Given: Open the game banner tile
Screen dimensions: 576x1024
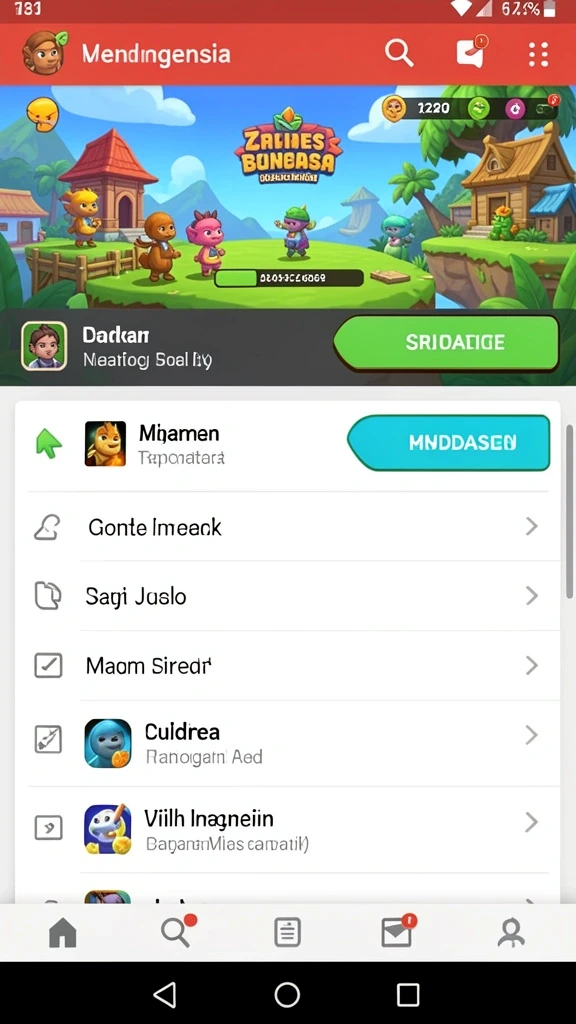Looking at the screenshot, I should pos(288,197).
